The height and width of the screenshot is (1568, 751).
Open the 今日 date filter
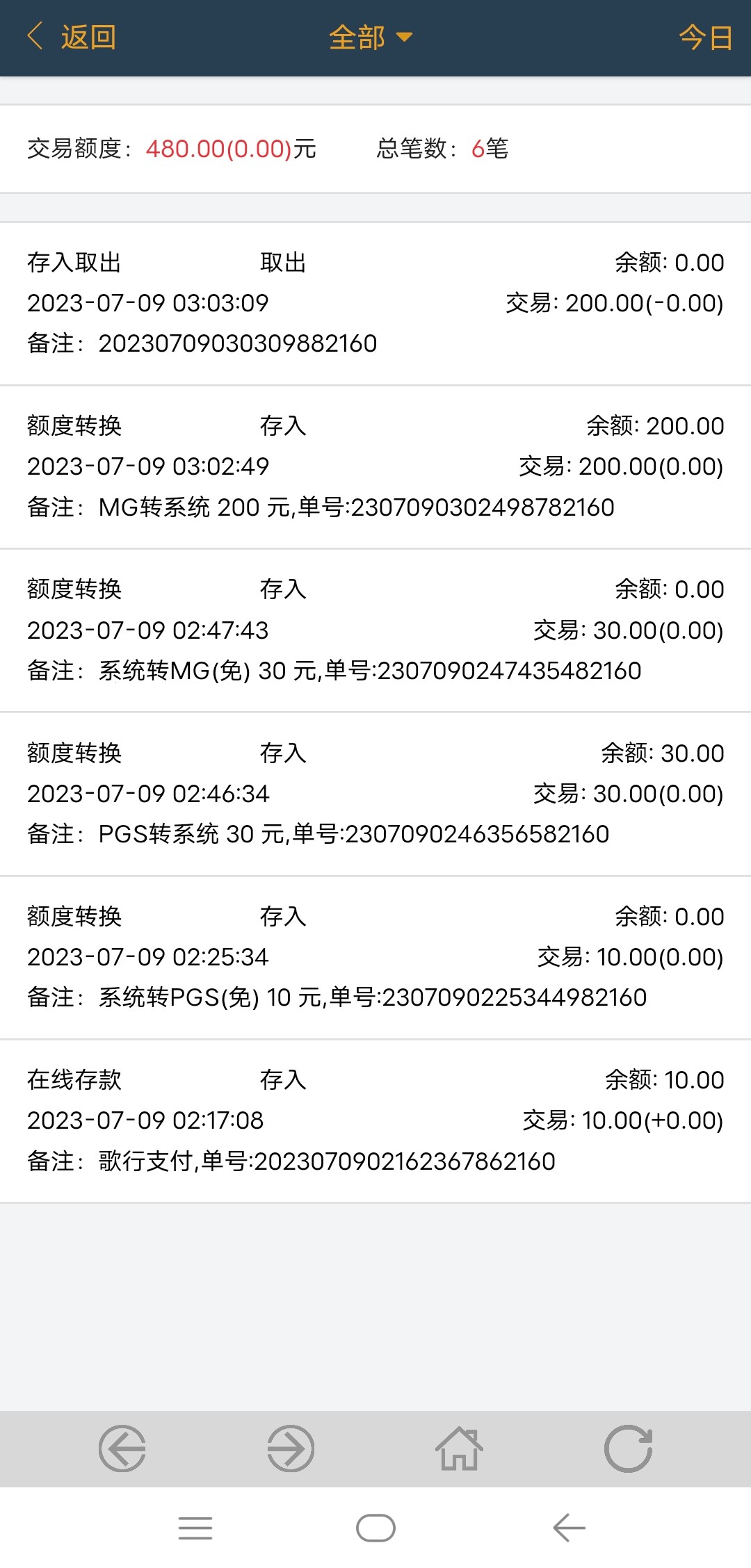click(x=705, y=37)
